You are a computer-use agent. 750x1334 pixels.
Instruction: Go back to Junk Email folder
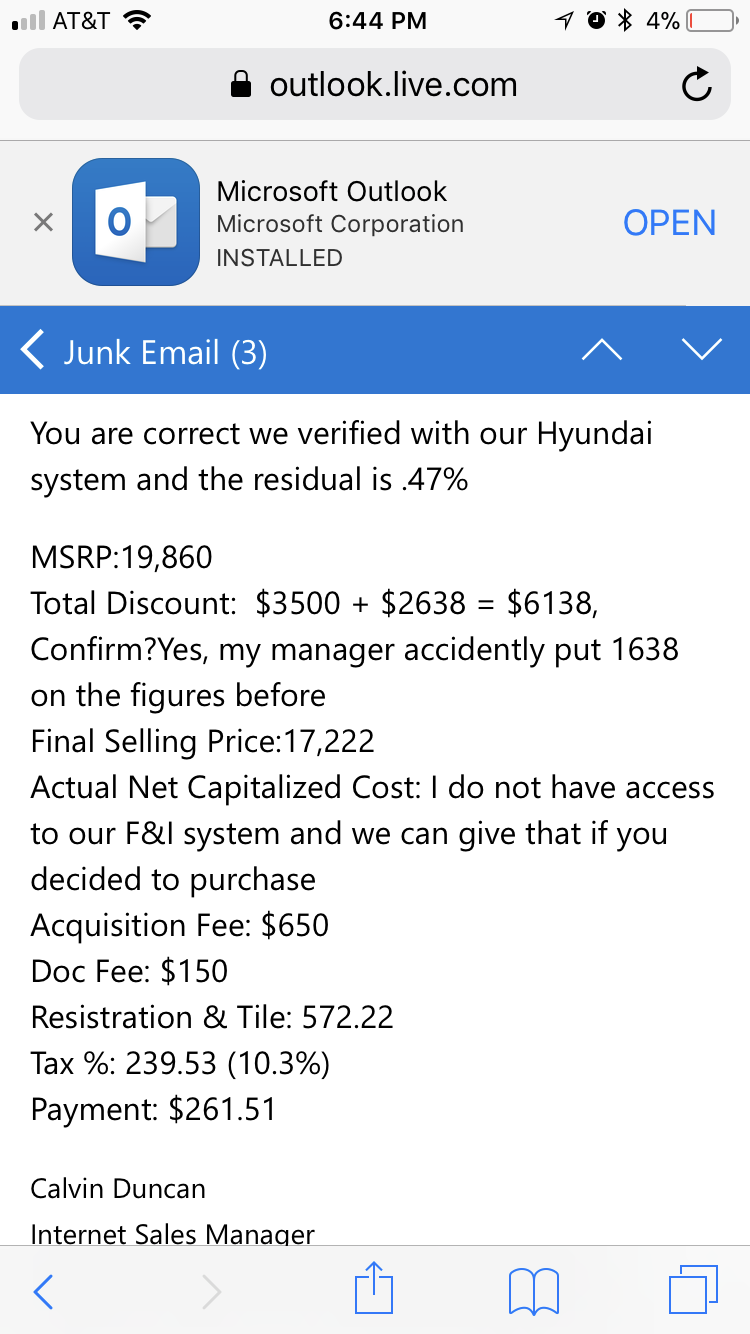click(x=143, y=352)
